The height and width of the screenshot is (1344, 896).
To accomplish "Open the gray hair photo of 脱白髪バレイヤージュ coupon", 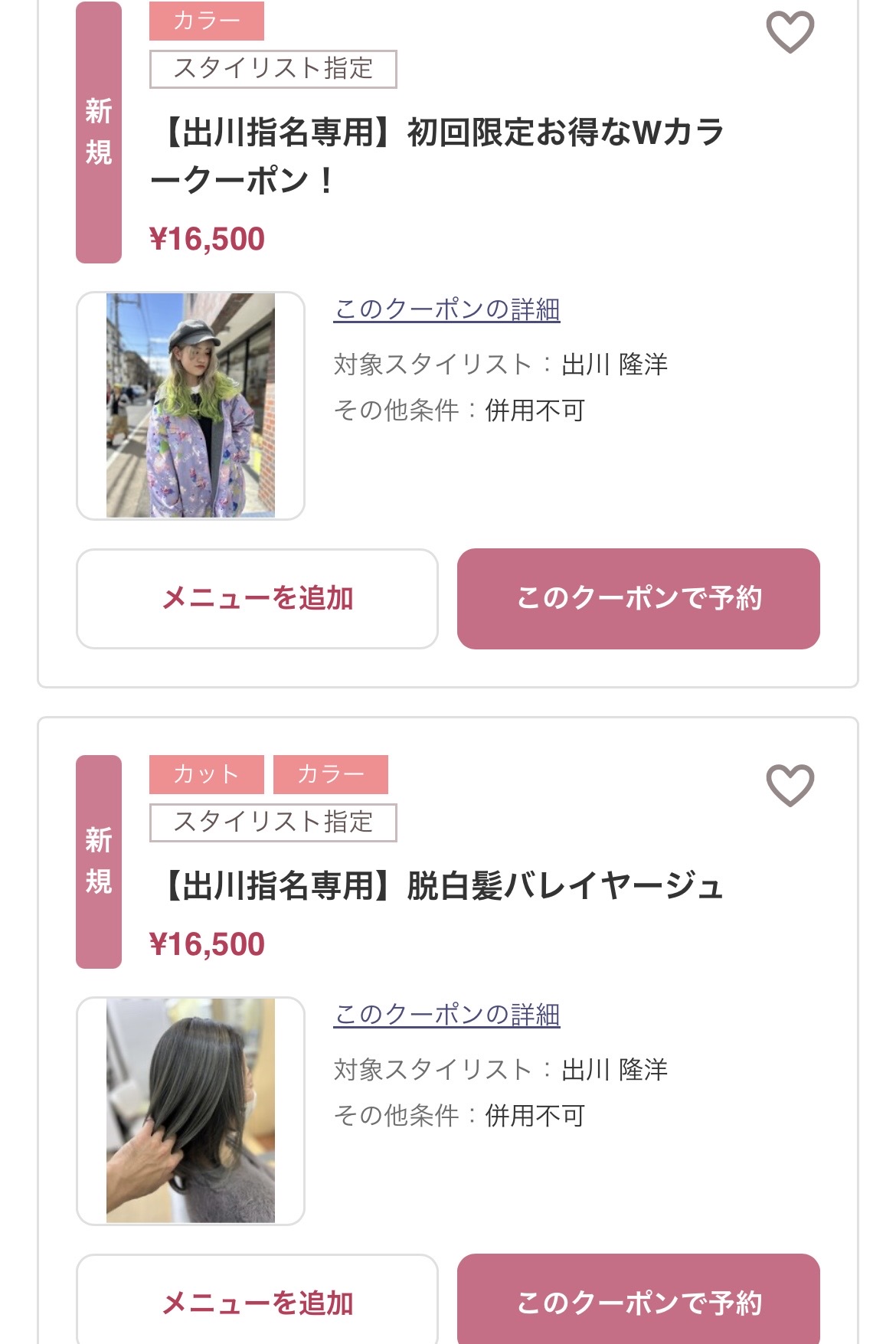I will 191,1110.
